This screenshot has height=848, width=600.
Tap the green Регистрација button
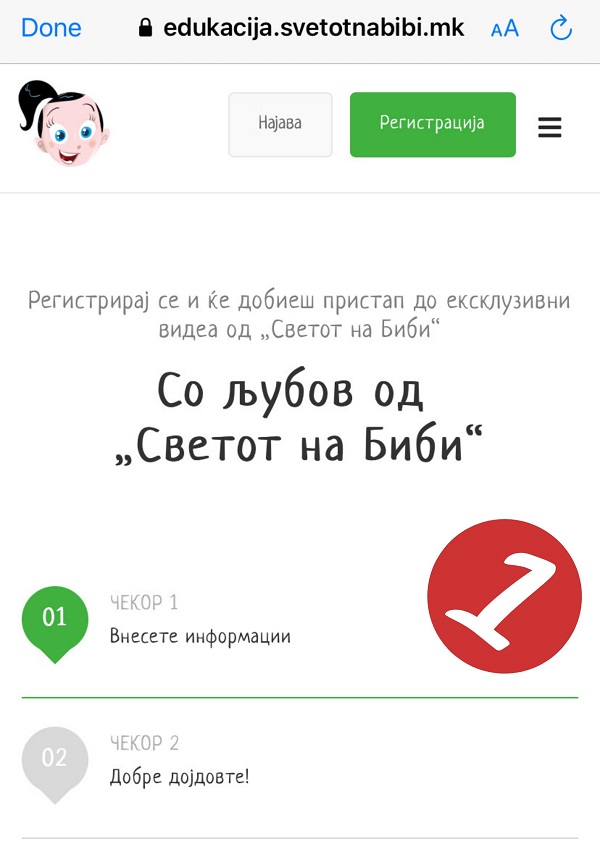pyautogui.click(x=432, y=125)
